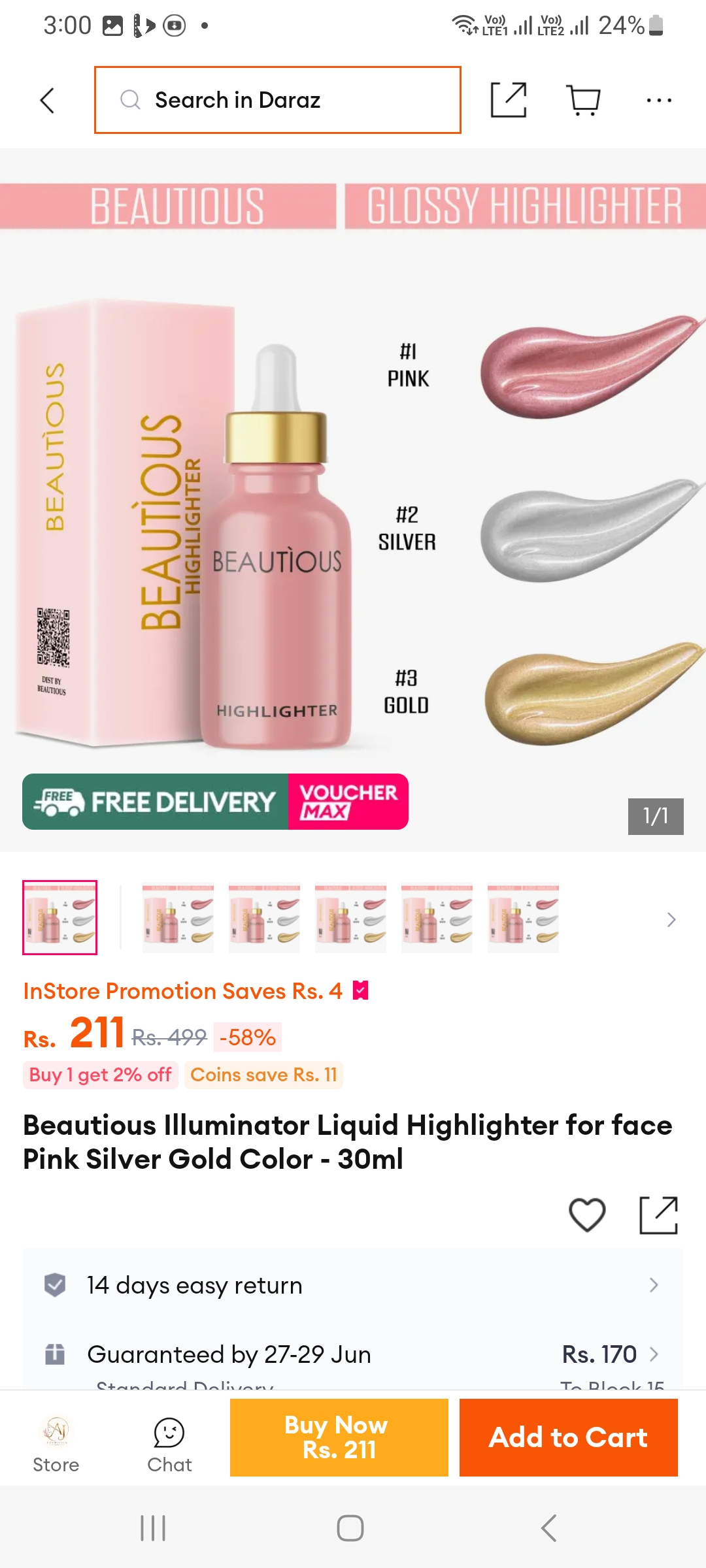Tap the system home button

point(350,1528)
